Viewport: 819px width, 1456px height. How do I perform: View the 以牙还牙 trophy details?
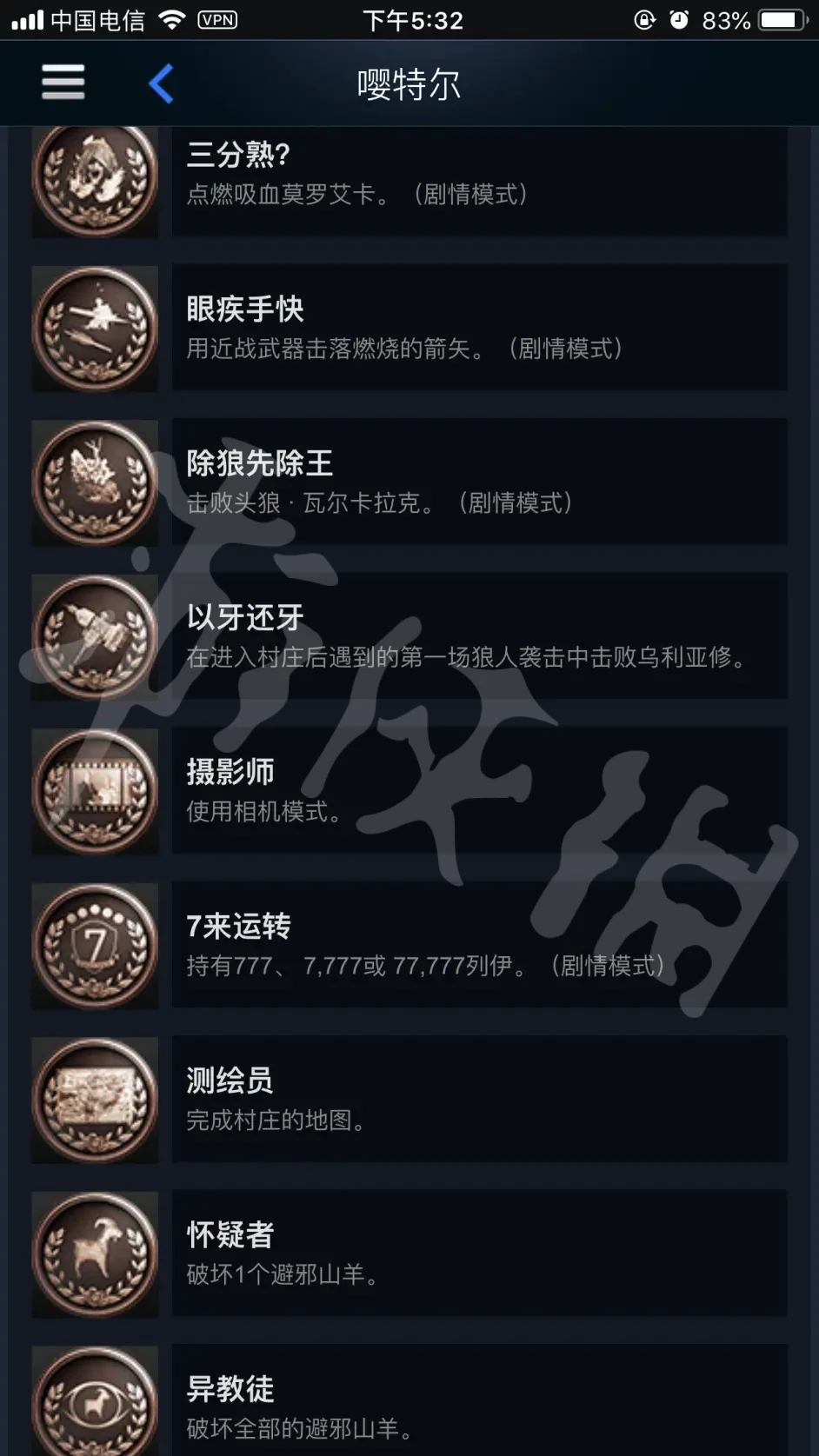pos(478,636)
